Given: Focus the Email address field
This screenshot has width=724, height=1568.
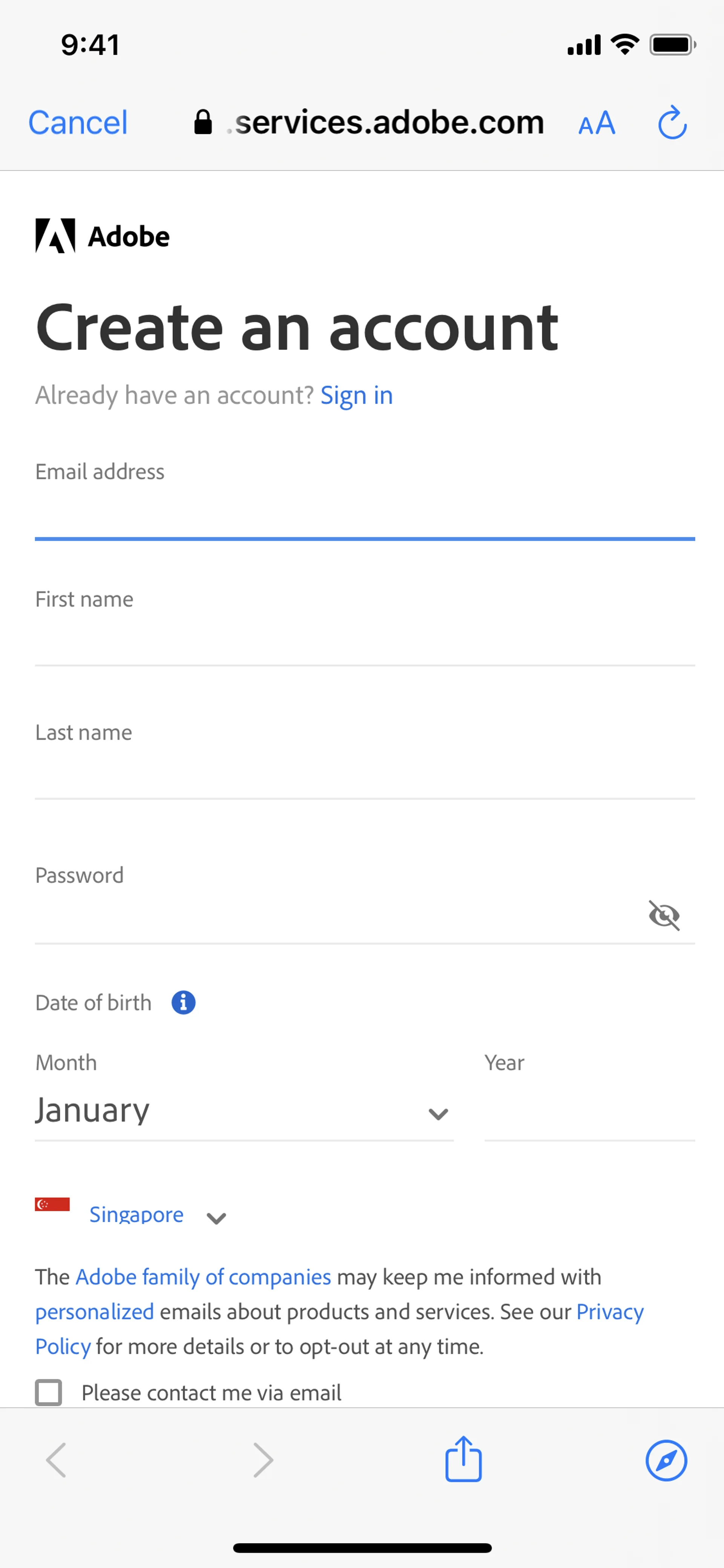Looking at the screenshot, I should (364, 515).
